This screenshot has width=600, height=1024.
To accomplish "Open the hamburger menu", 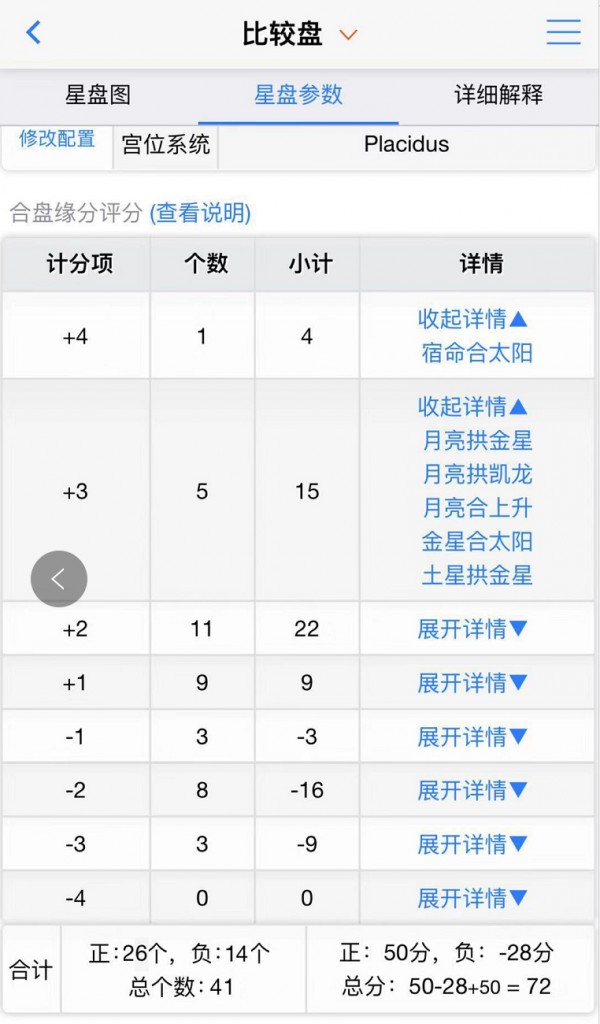I will click(563, 32).
